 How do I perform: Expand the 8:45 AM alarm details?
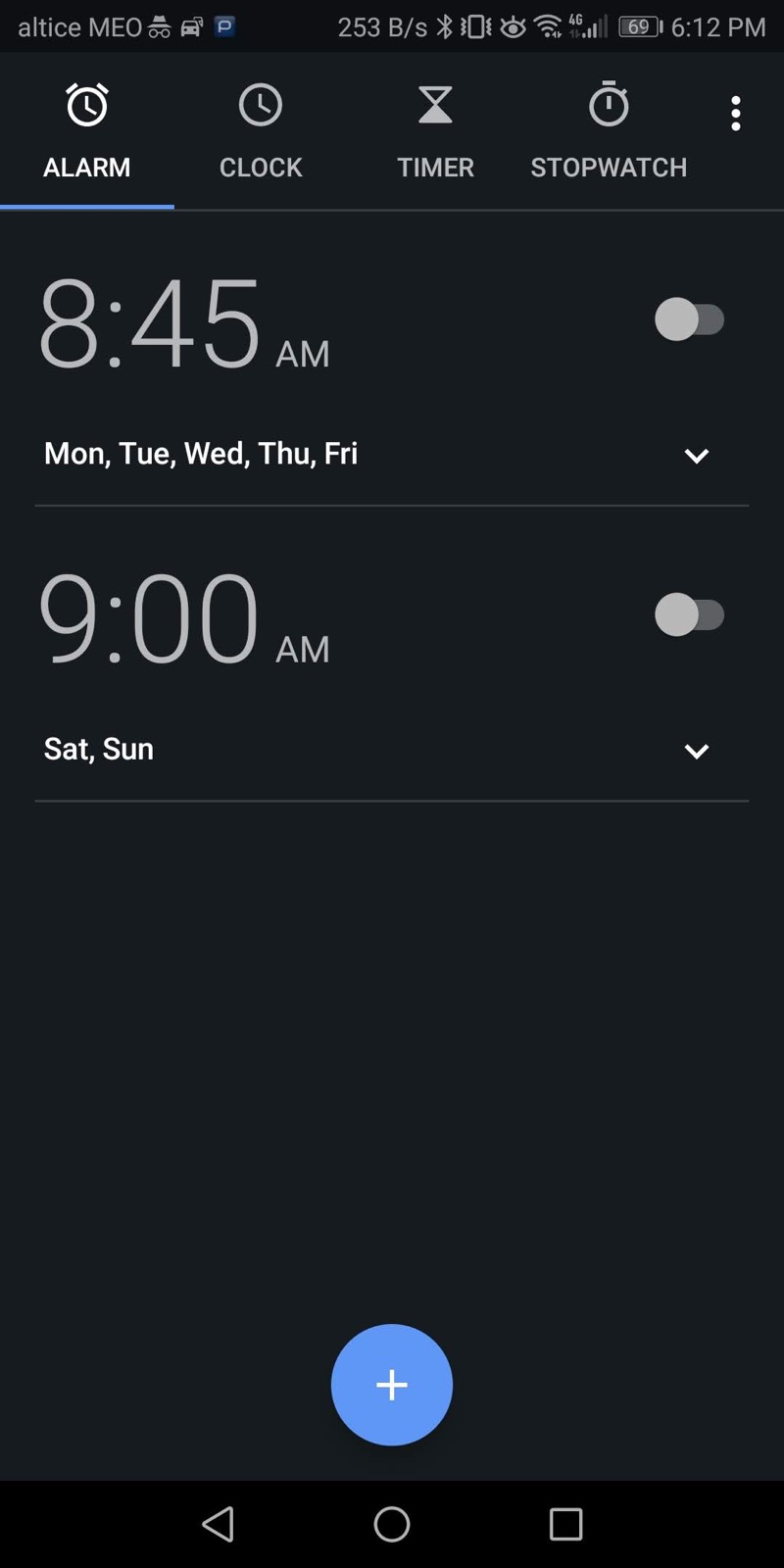(x=696, y=456)
